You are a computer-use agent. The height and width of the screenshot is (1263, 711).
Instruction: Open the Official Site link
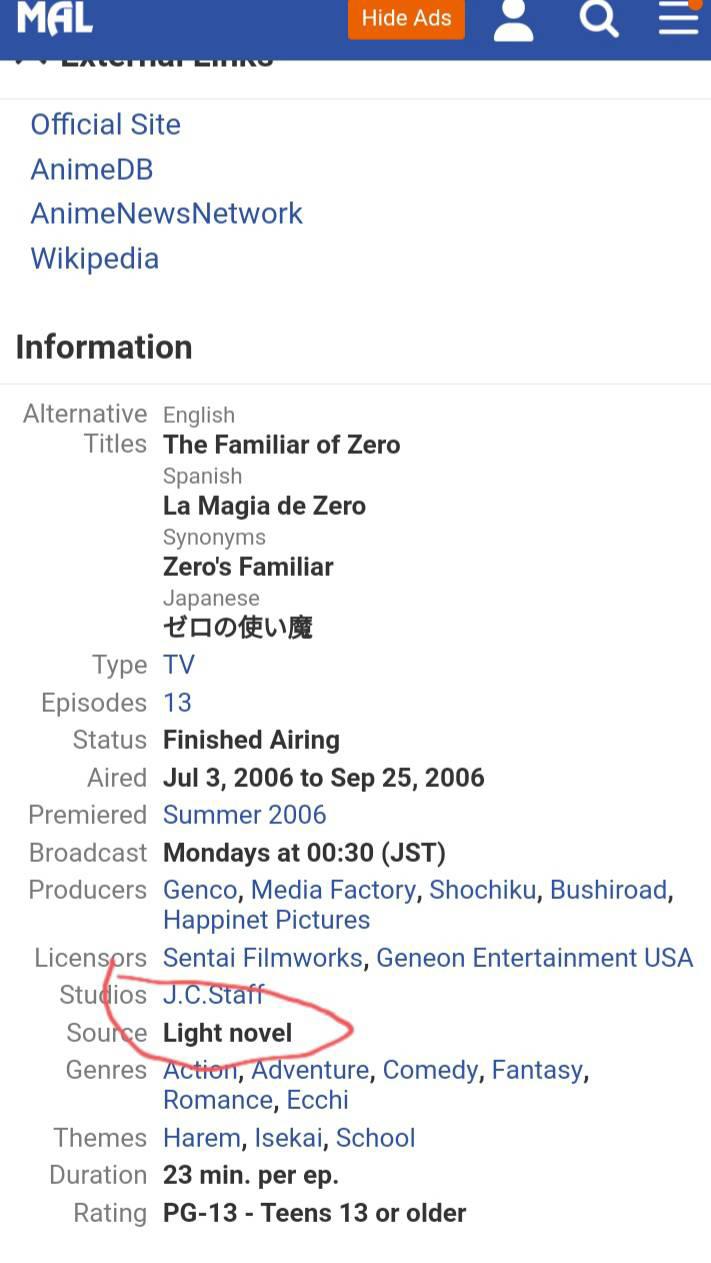tap(106, 124)
